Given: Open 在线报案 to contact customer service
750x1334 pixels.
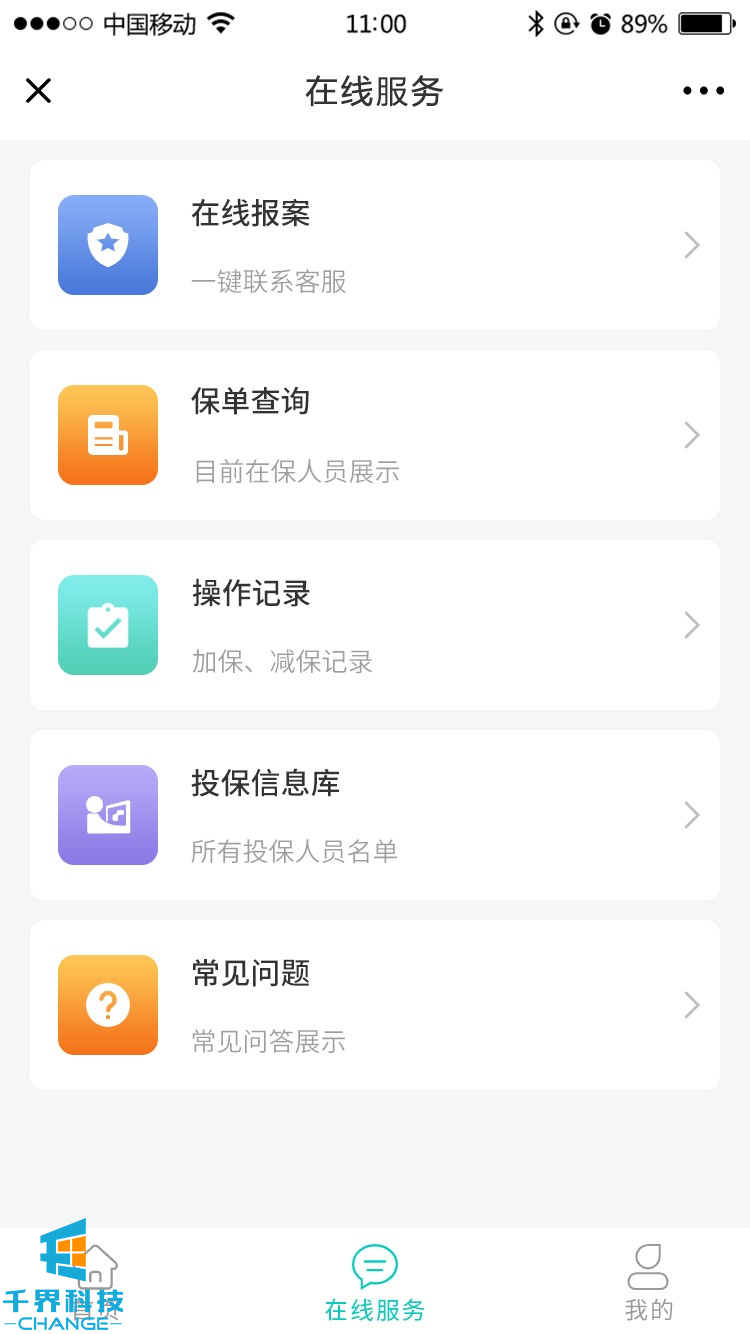Looking at the screenshot, I should tap(375, 245).
